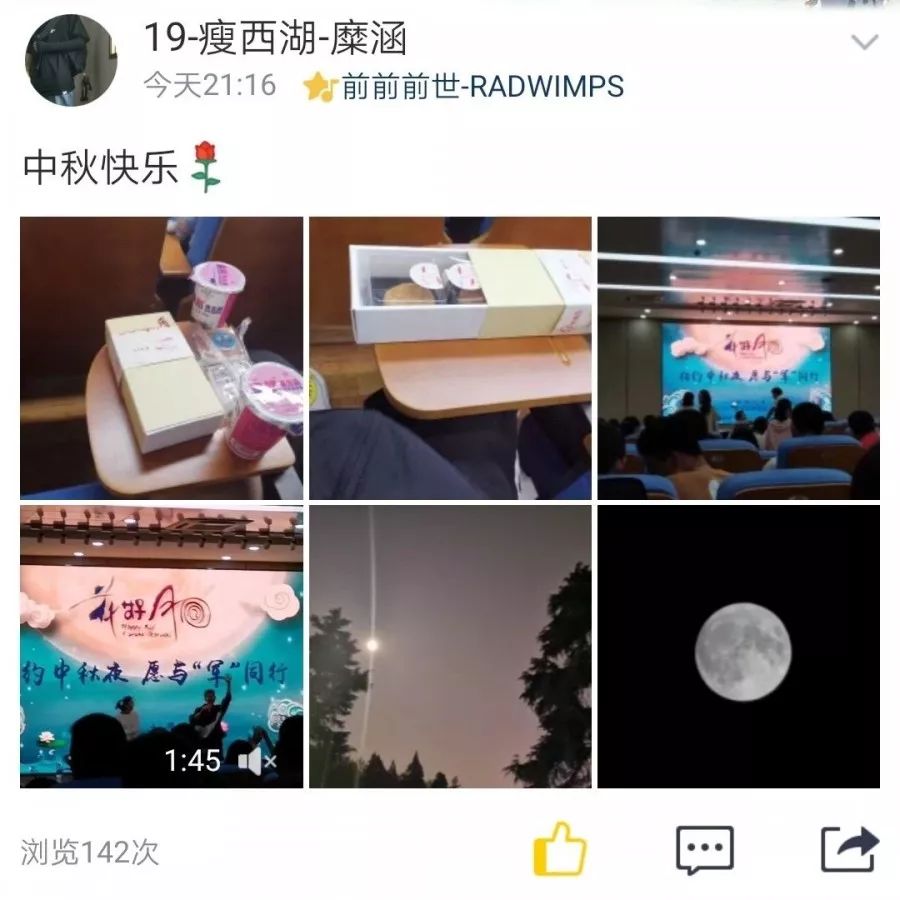The image size is (900, 900).
Task: Play the 1:45 stage performance video
Action: (x=161, y=646)
